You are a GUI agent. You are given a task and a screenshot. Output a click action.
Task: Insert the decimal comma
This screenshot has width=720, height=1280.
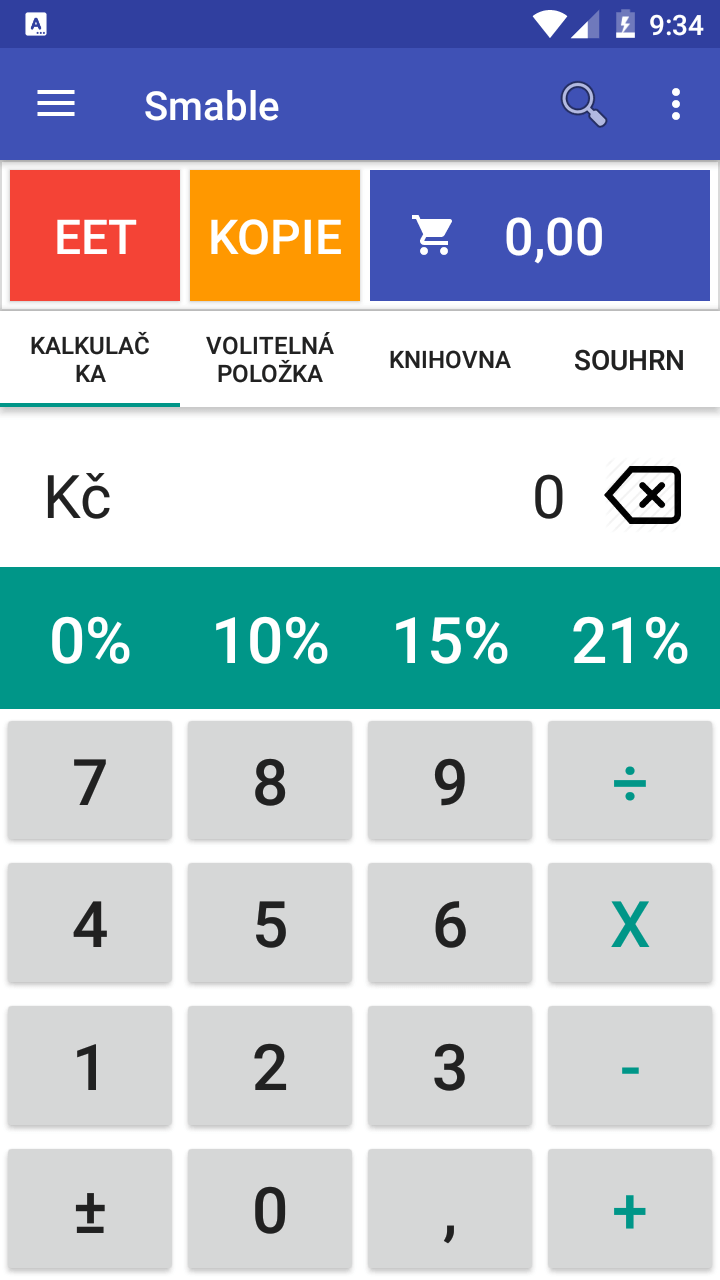click(450, 1211)
